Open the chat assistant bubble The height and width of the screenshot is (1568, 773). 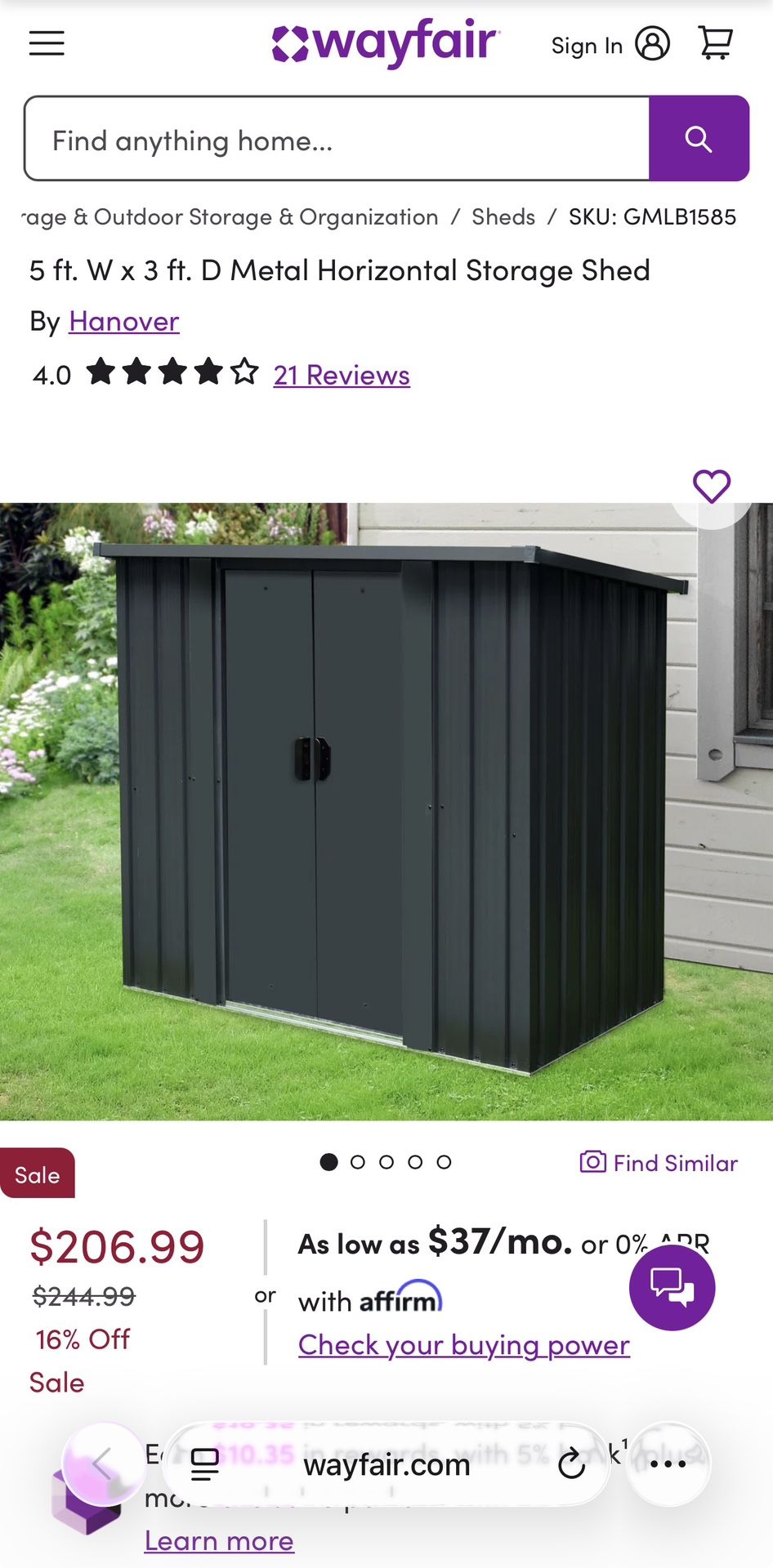tap(672, 1288)
